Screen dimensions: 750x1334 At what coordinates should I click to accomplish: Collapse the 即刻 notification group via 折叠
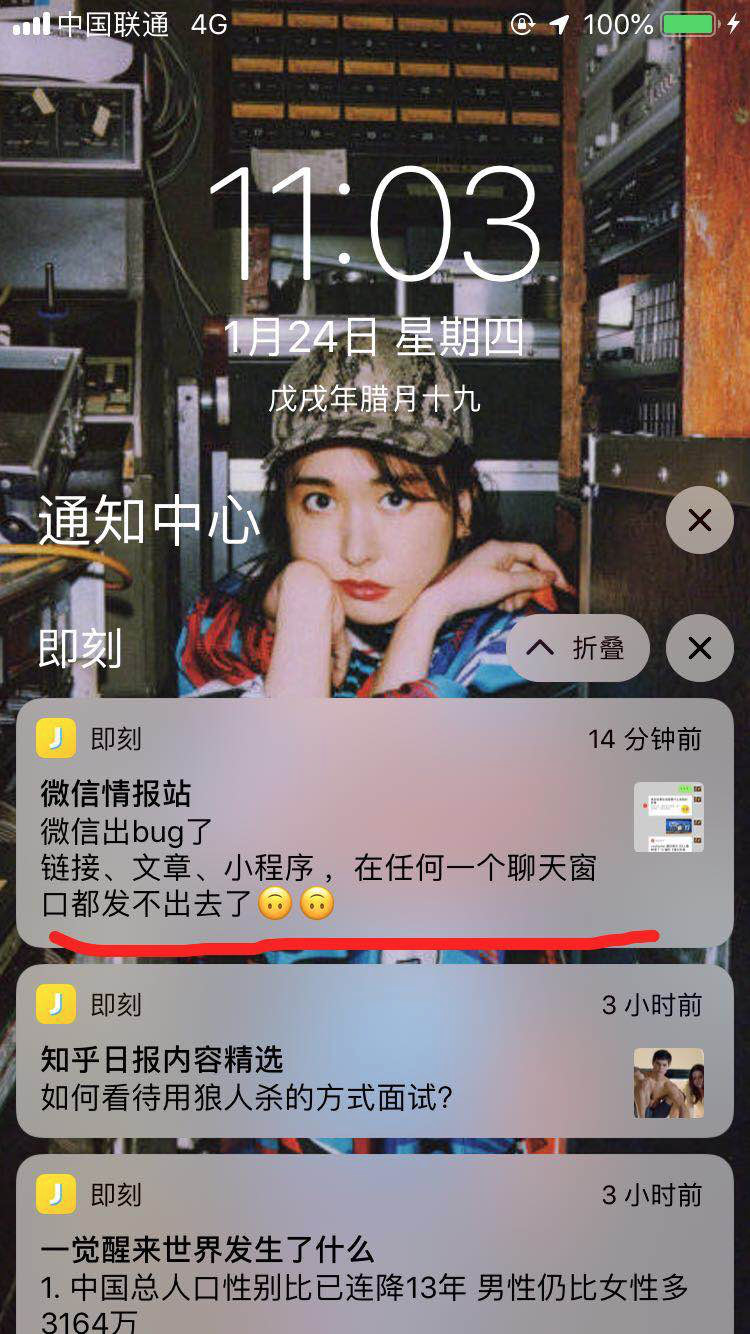[578, 648]
